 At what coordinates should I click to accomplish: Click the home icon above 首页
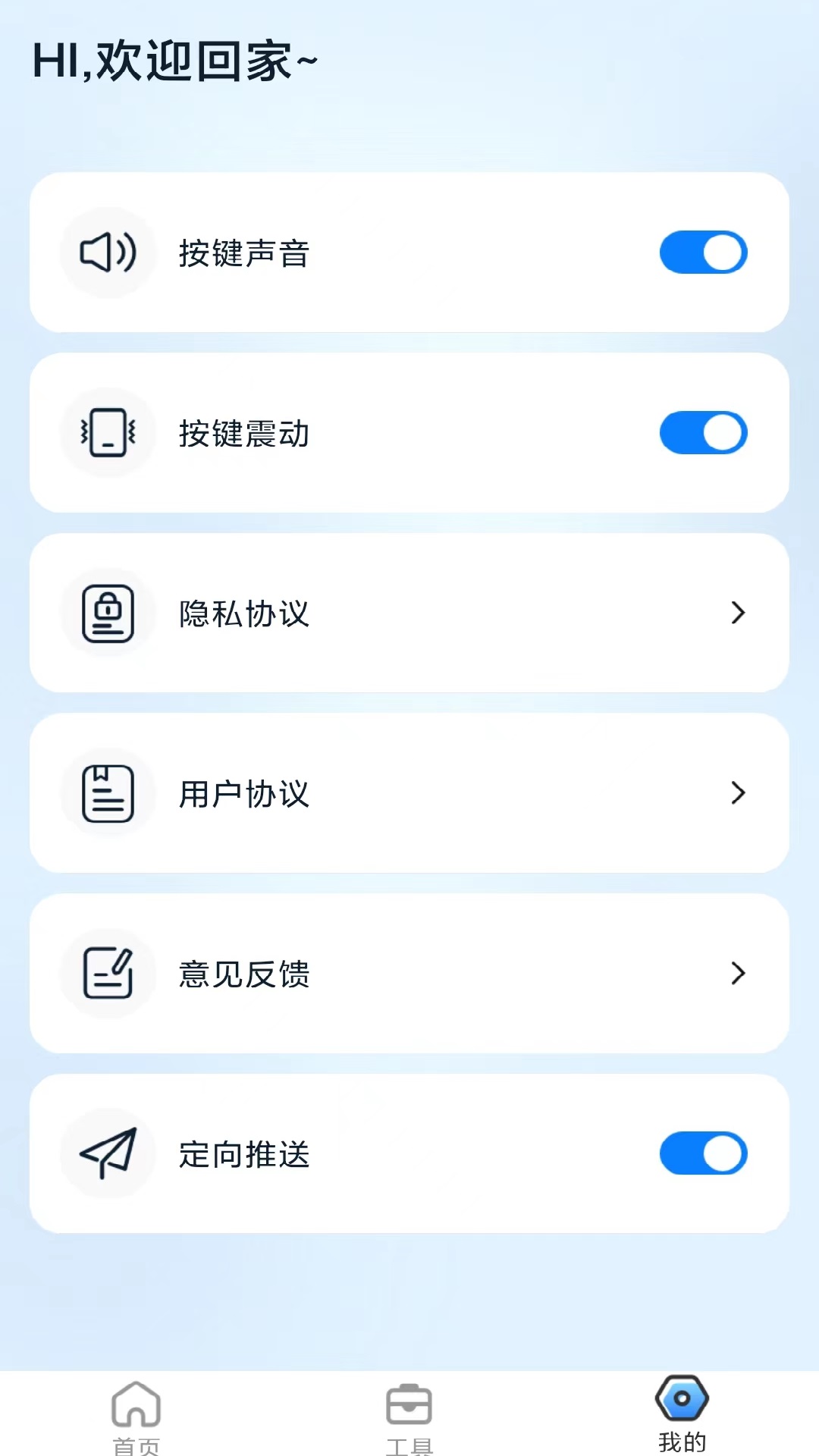pos(135,1407)
